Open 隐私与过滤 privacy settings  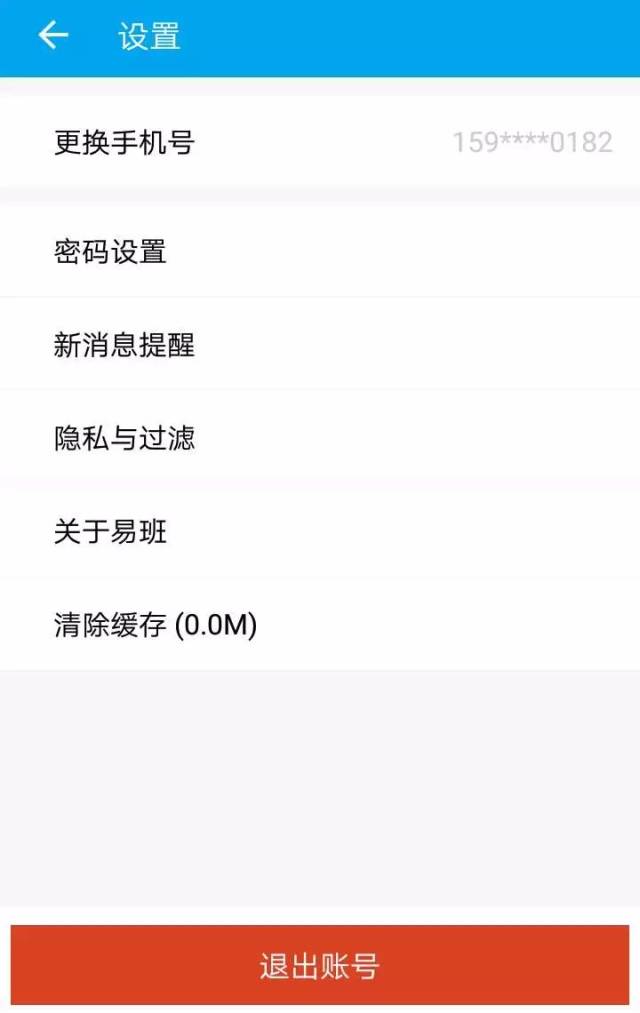(320, 438)
